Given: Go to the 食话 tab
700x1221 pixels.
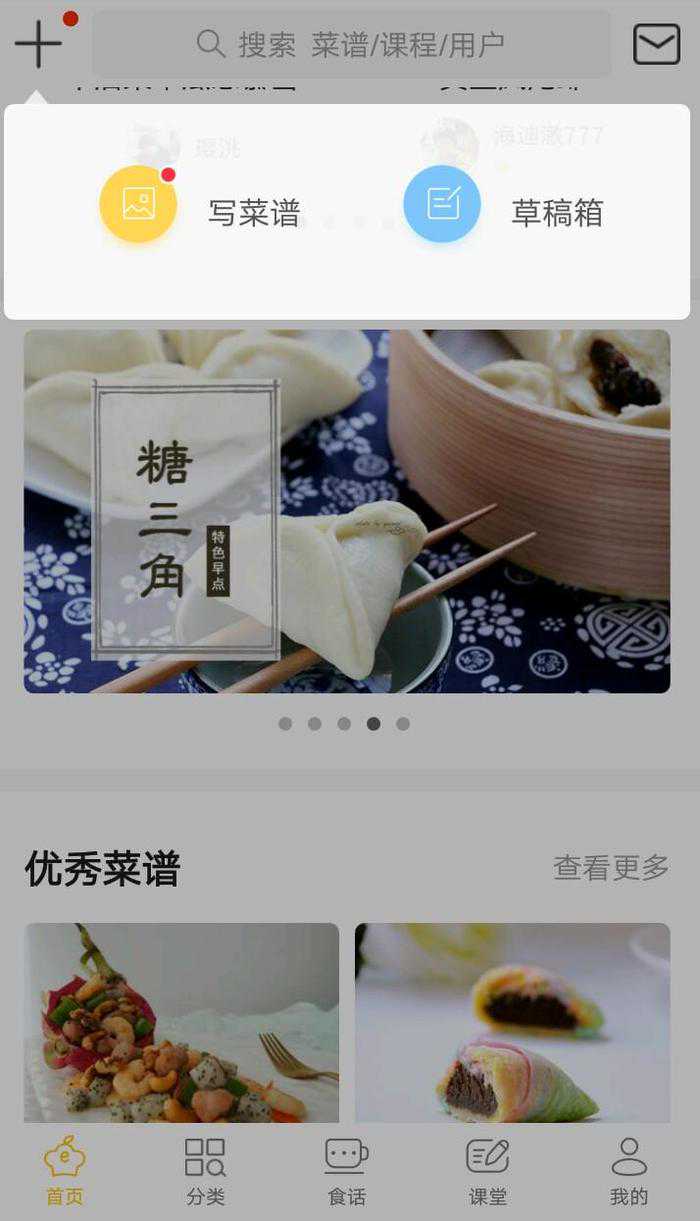Looking at the screenshot, I should [347, 1171].
